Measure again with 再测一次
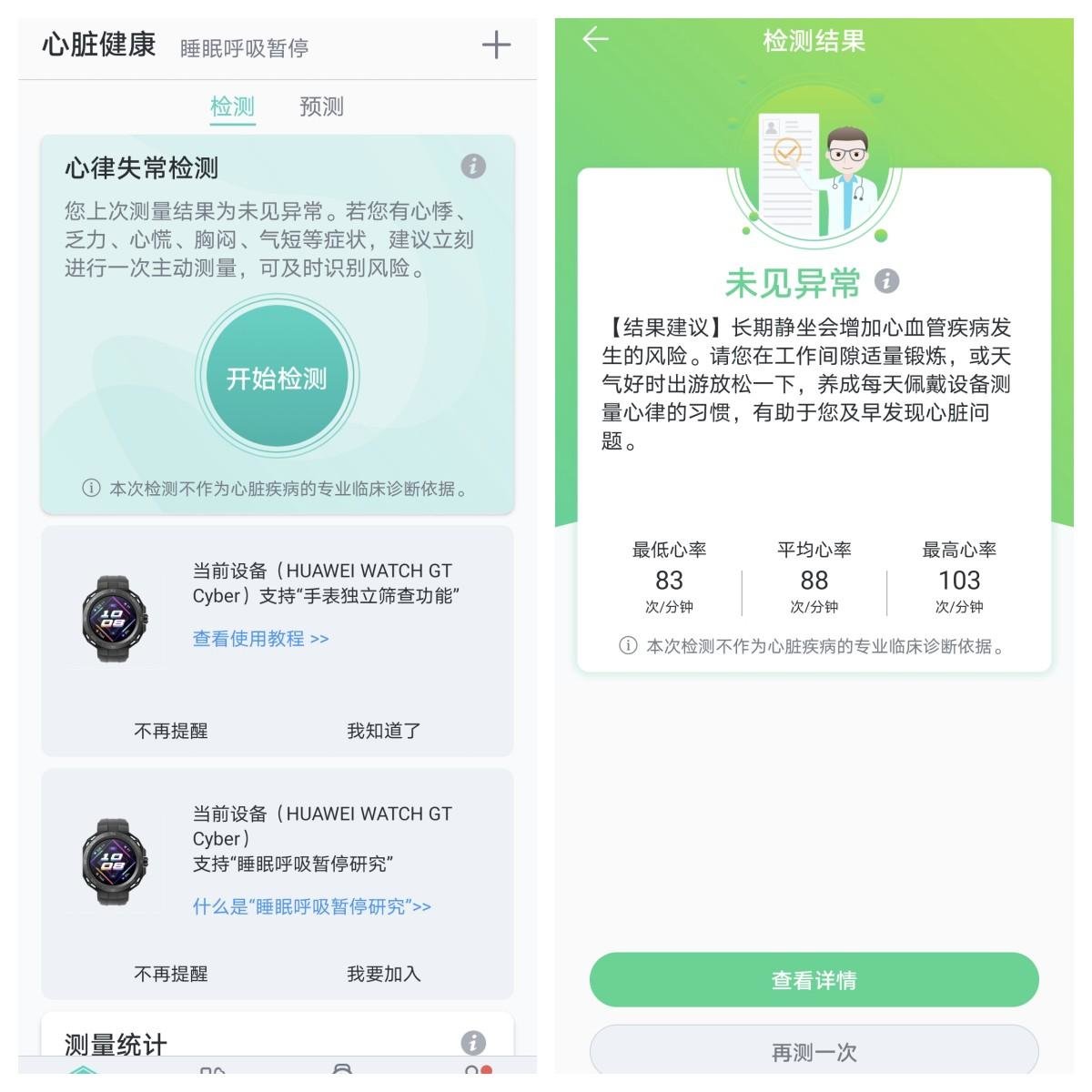The image size is (1092, 1092). [x=814, y=1051]
